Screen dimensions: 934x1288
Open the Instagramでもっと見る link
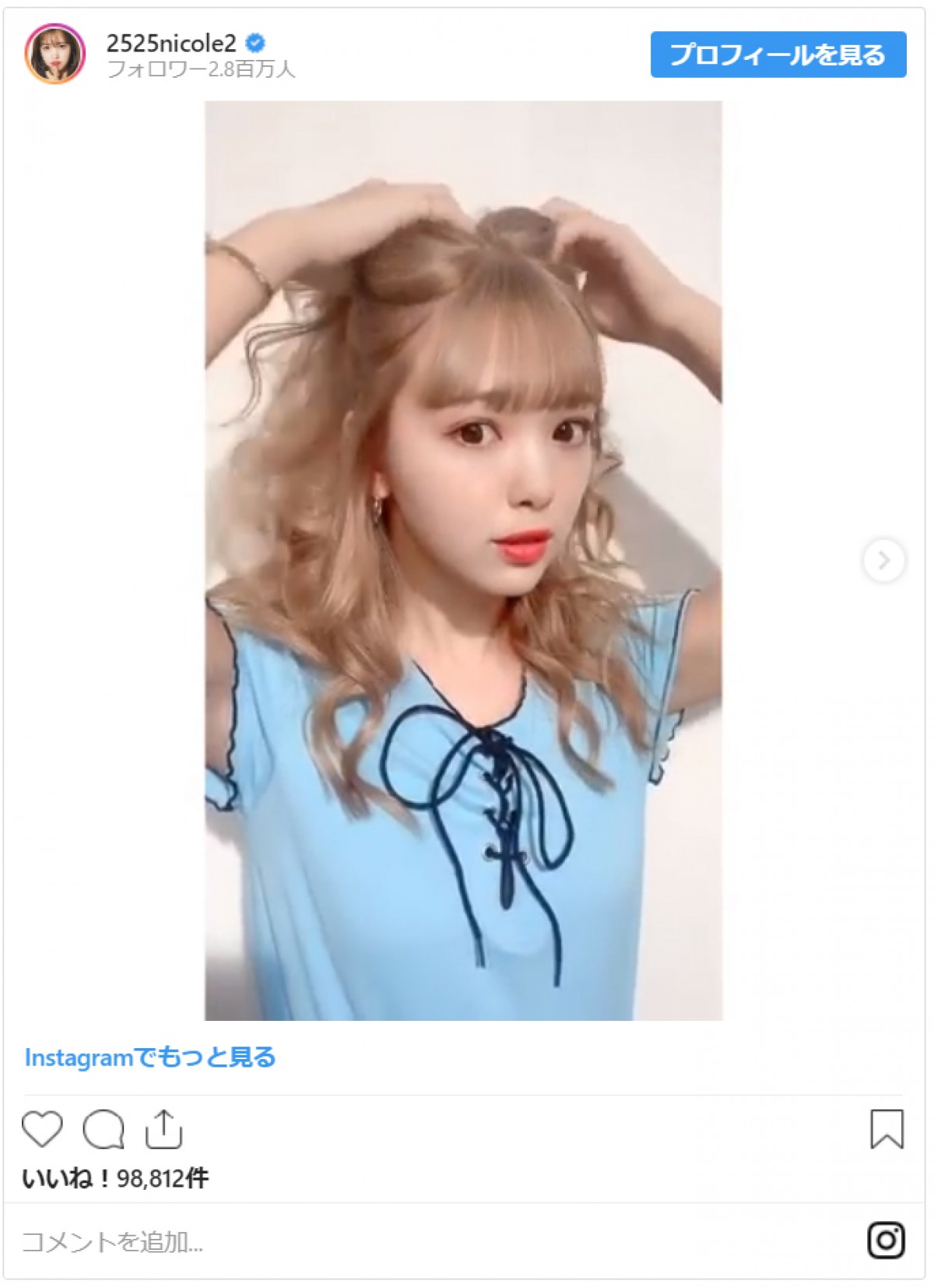click(x=150, y=1057)
